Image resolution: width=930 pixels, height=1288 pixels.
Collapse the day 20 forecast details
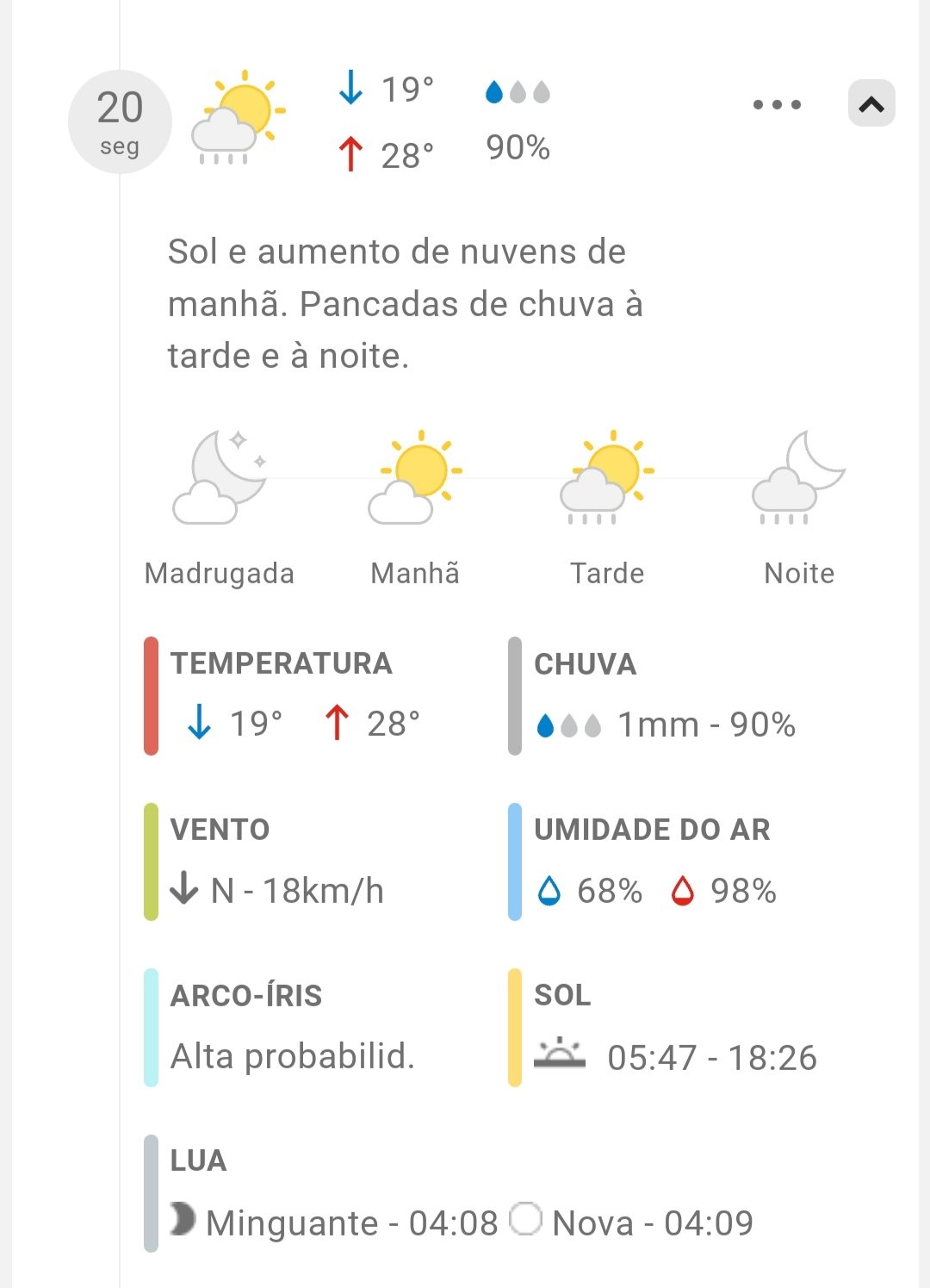pos(871,104)
